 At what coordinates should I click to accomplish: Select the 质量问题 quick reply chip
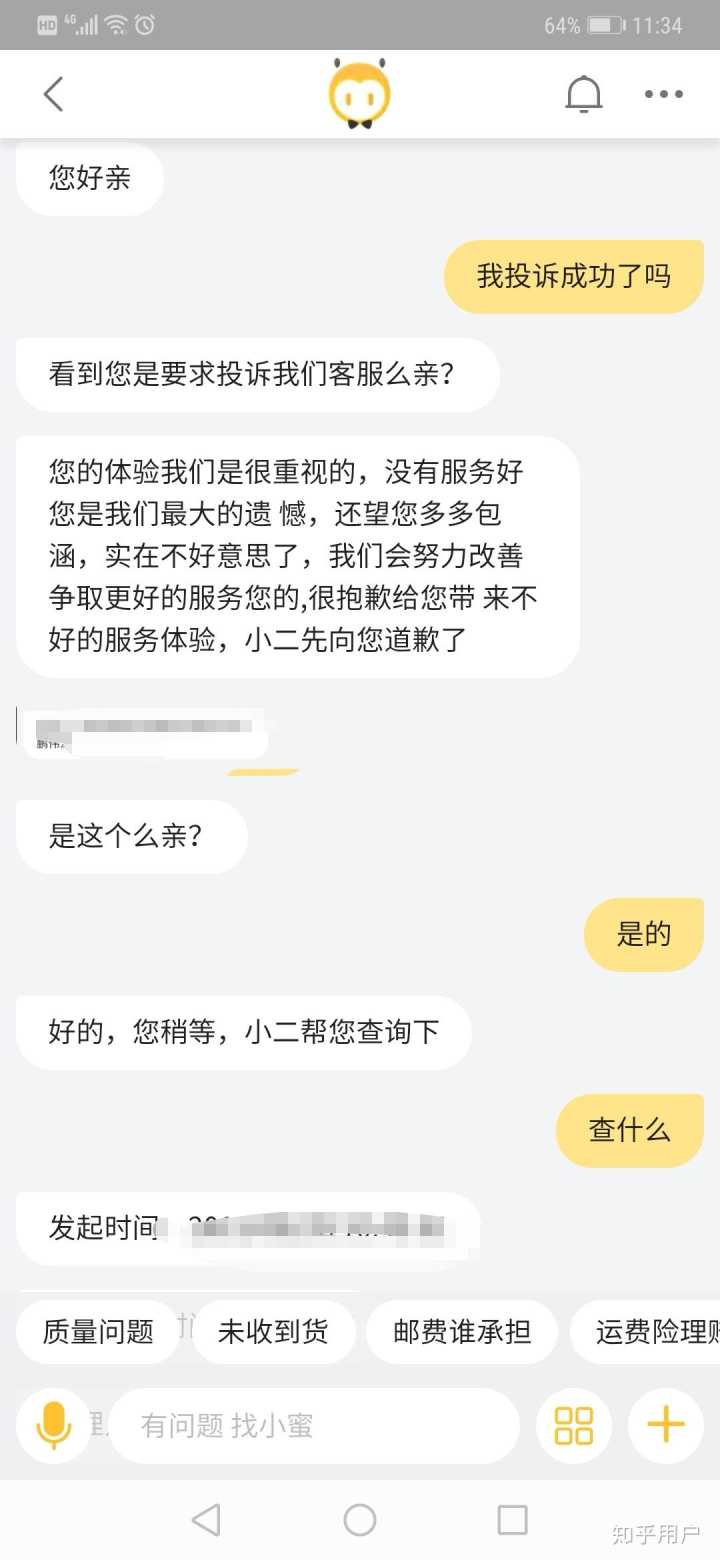coord(98,1331)
